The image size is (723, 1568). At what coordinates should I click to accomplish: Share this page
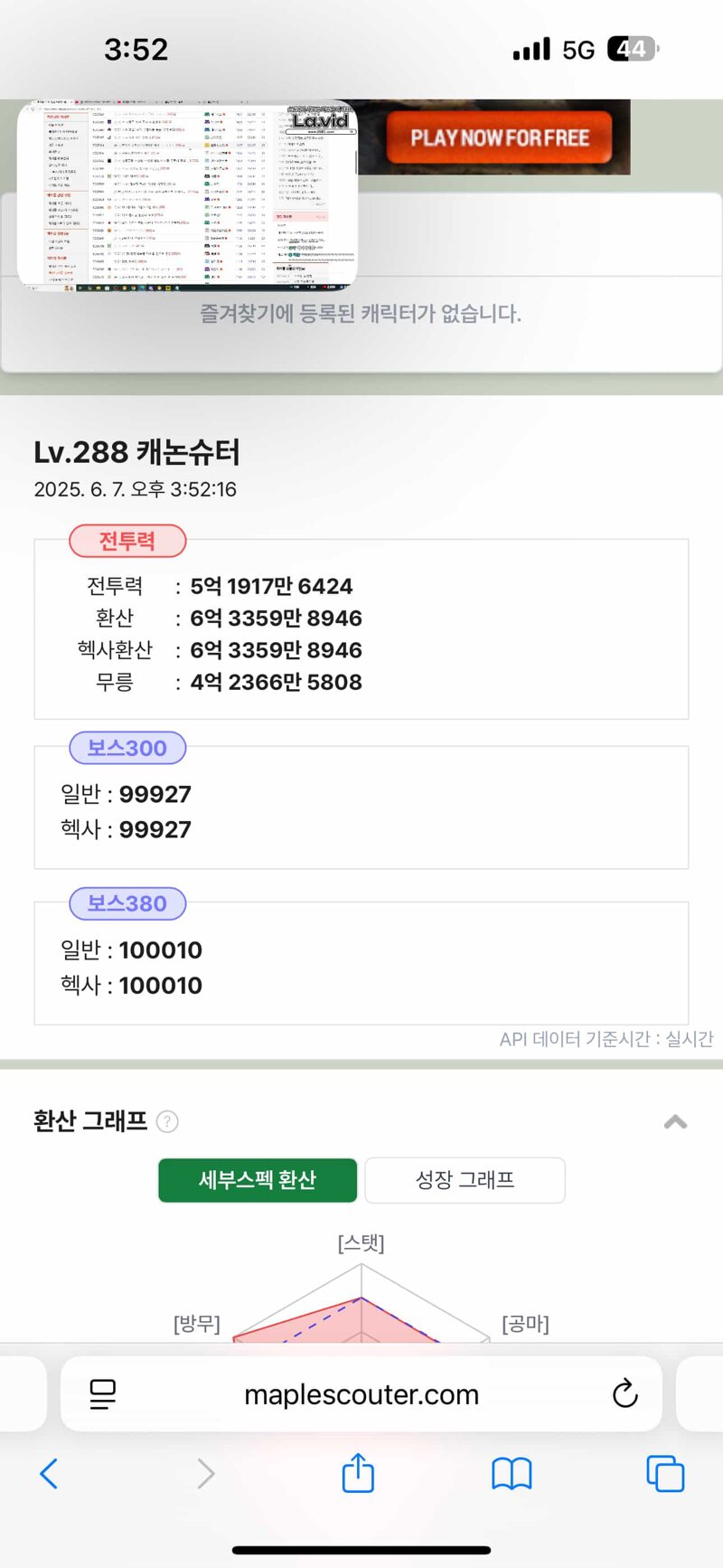pos(358,1474)
